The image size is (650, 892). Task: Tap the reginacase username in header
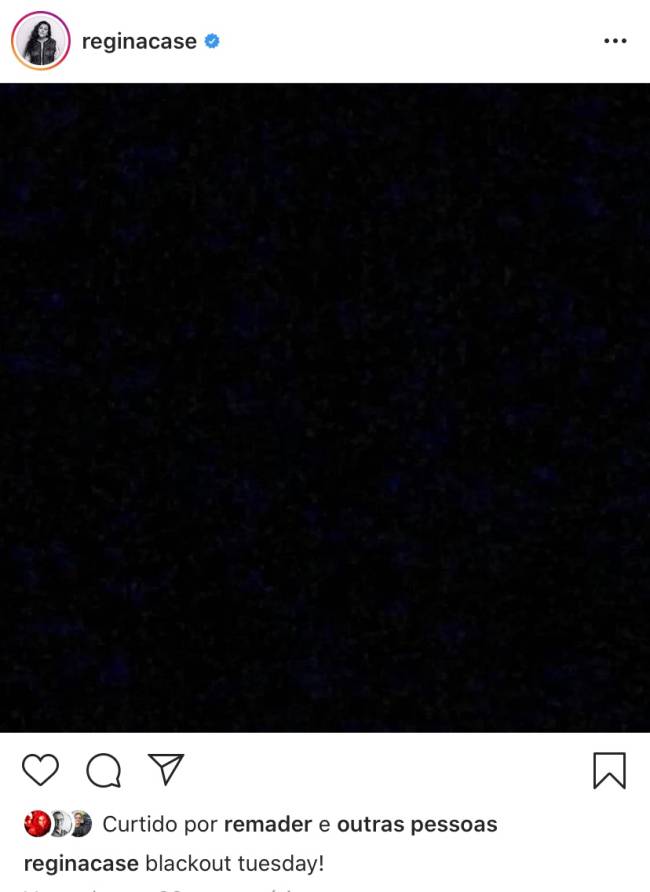coord(139,41)
